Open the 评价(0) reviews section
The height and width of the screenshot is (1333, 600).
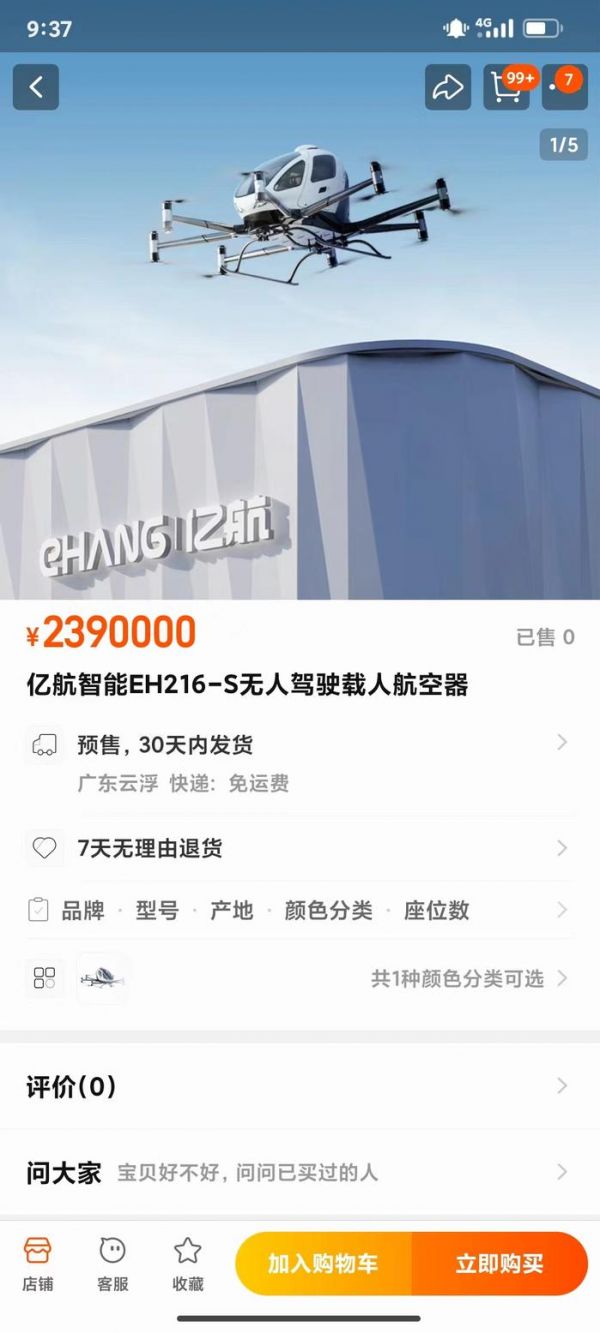coord(300,1087)
